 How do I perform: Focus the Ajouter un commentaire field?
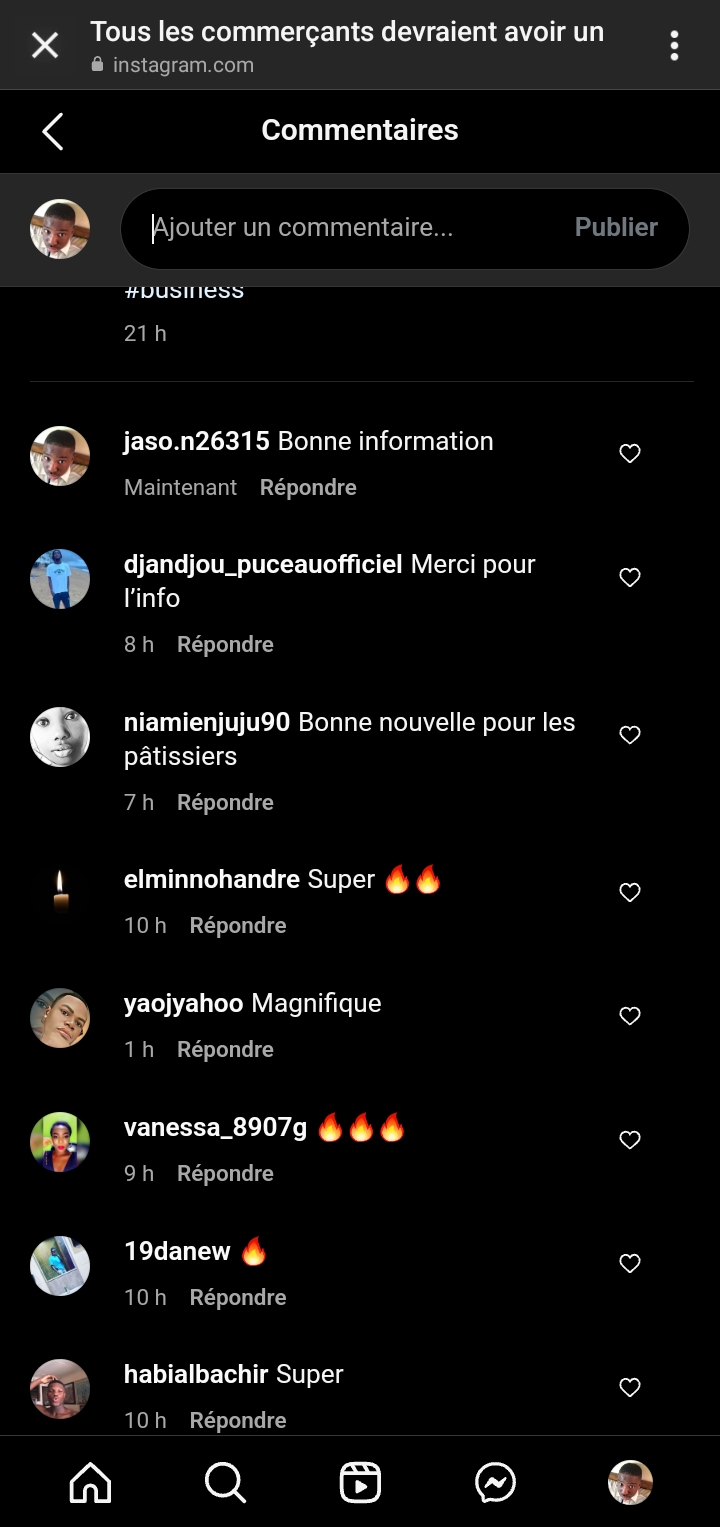pyautogui.click(x=340, y=228)
